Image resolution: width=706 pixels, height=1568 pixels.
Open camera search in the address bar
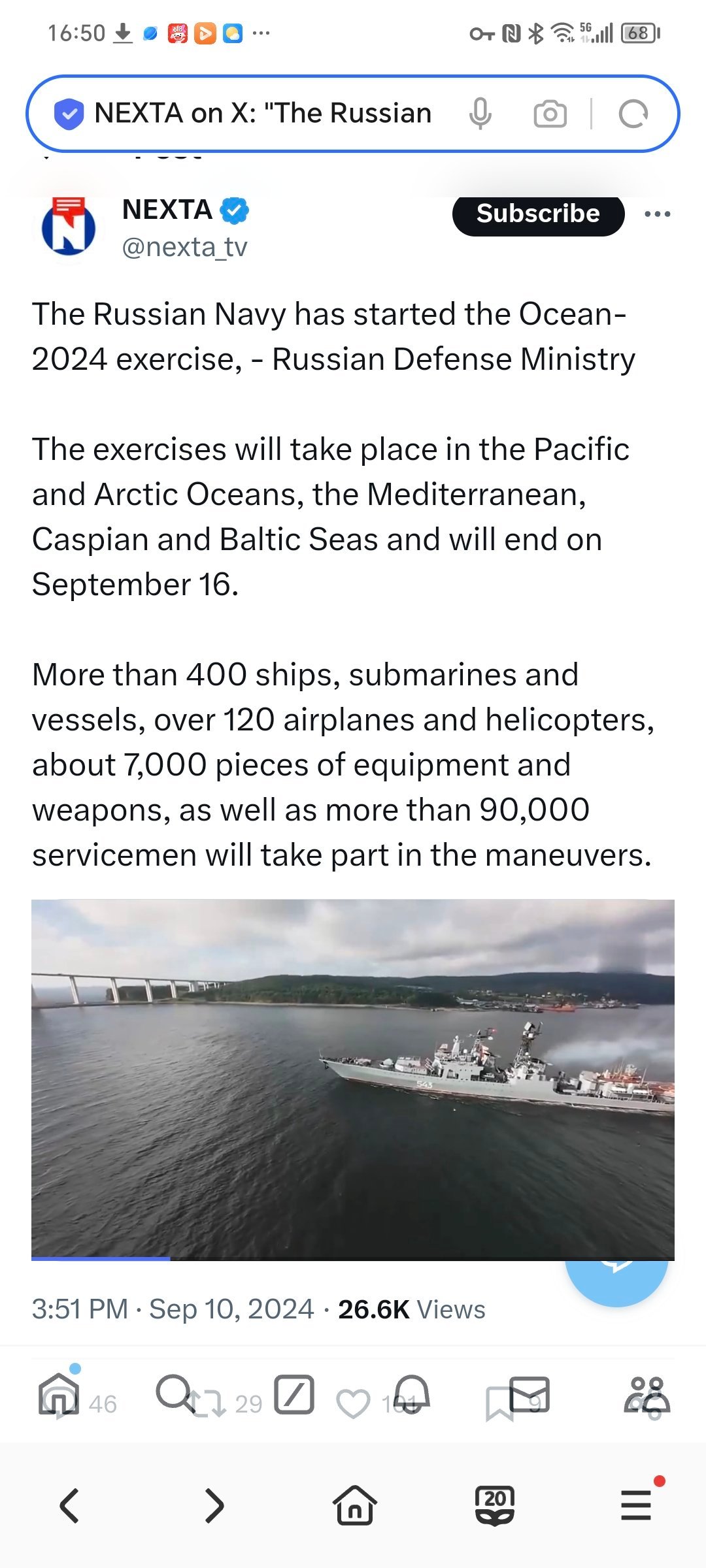(x=550, y=114)
